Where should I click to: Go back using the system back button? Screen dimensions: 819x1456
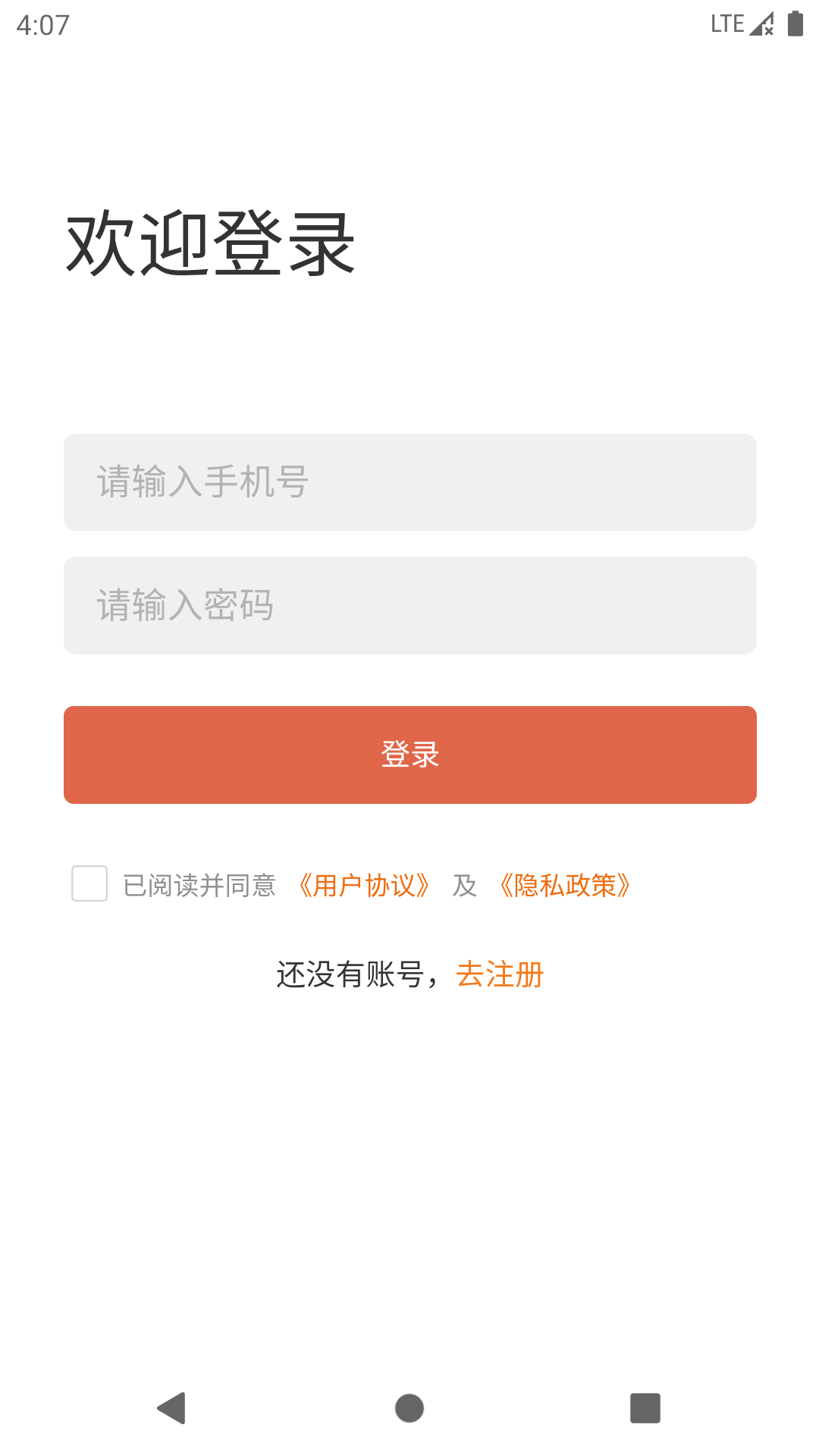(172, 1408)
